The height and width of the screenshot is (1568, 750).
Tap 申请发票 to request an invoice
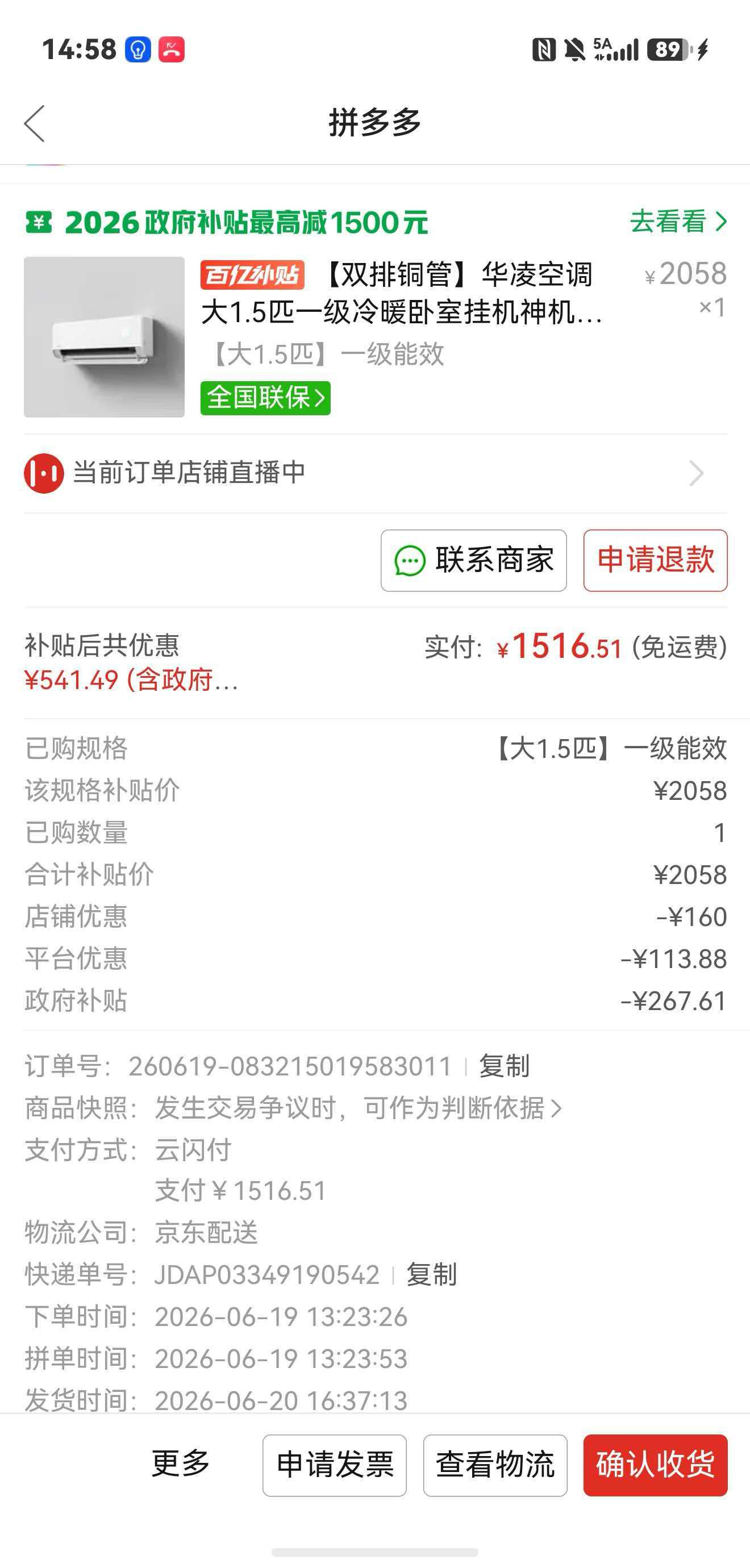335,1465
